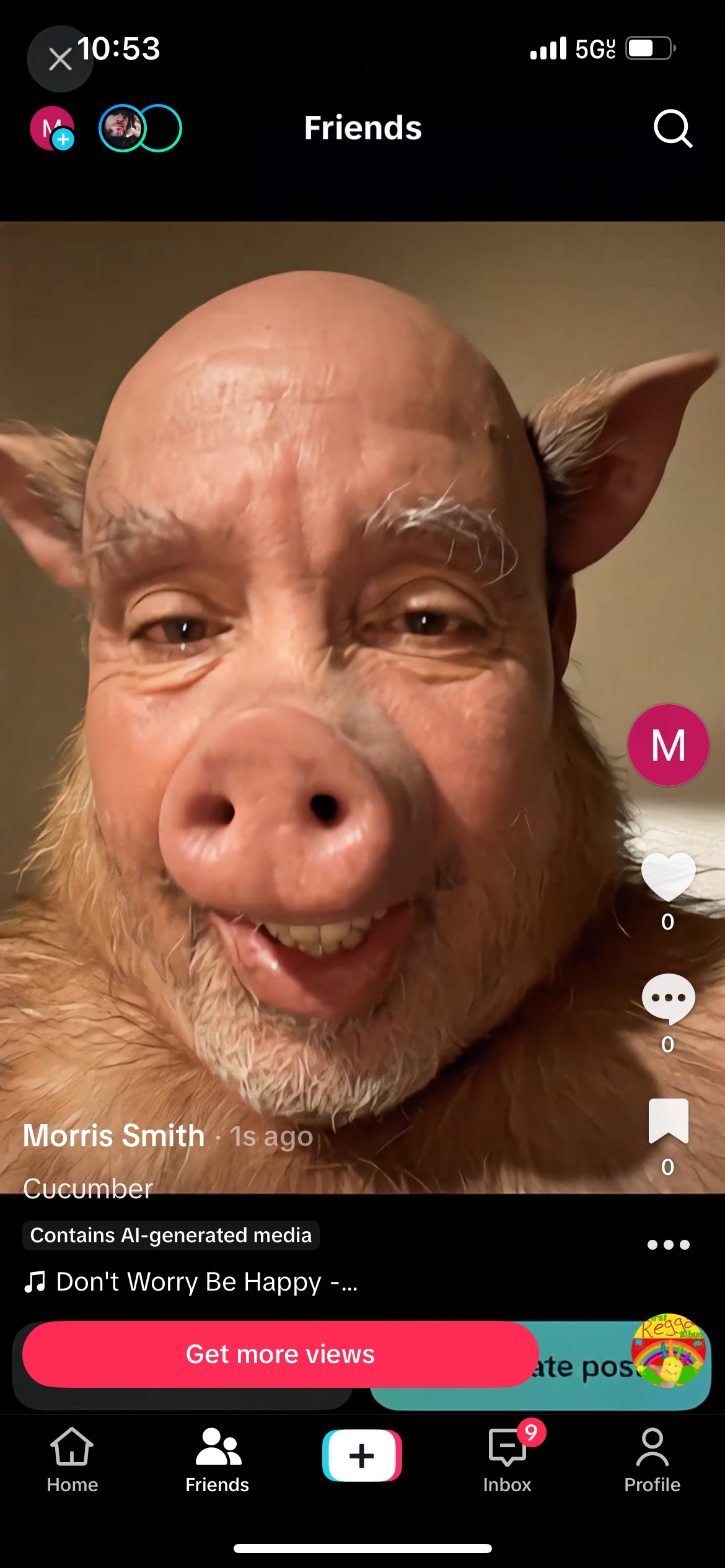Tap Get more views
The width and height of the screenshot is (725, 1568).
[x=280, y=1354]
